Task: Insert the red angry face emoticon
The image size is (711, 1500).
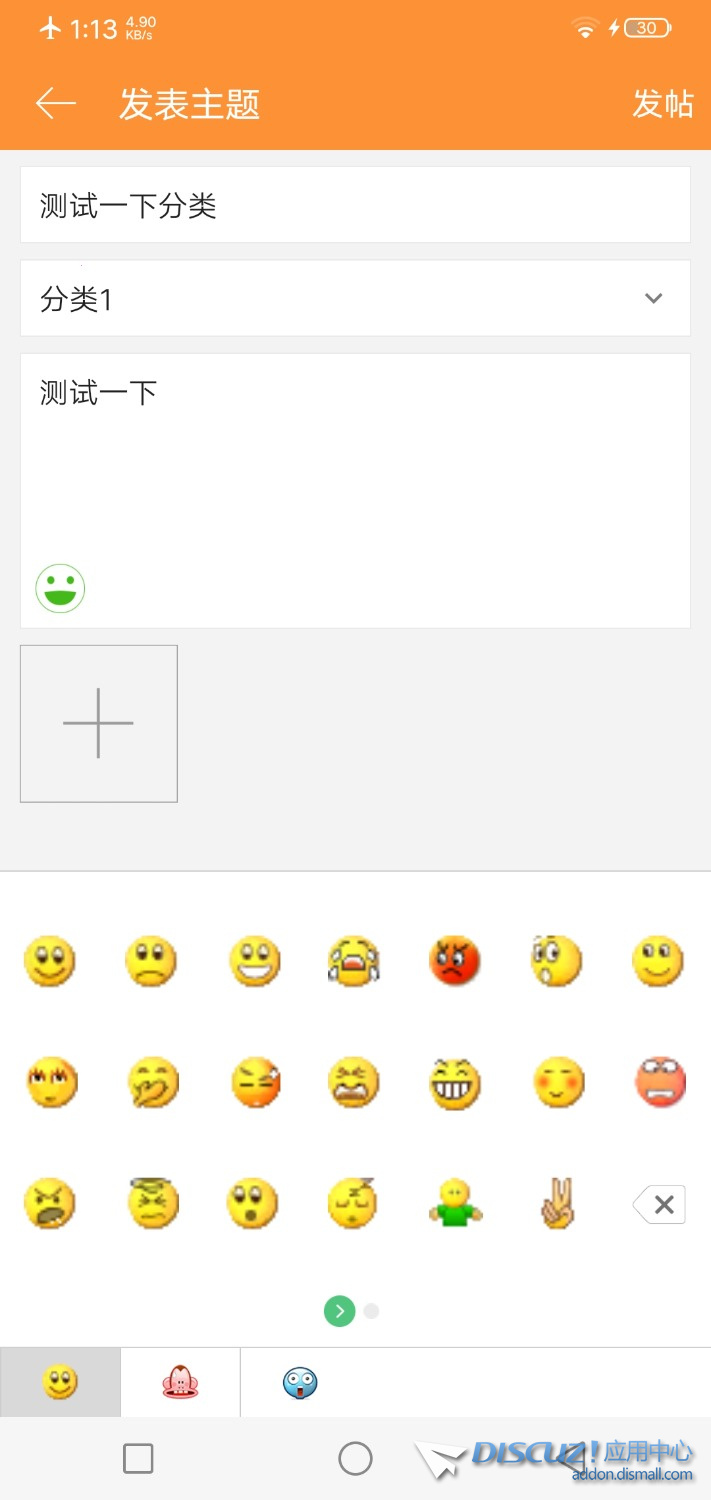Action: pos(455,962)
